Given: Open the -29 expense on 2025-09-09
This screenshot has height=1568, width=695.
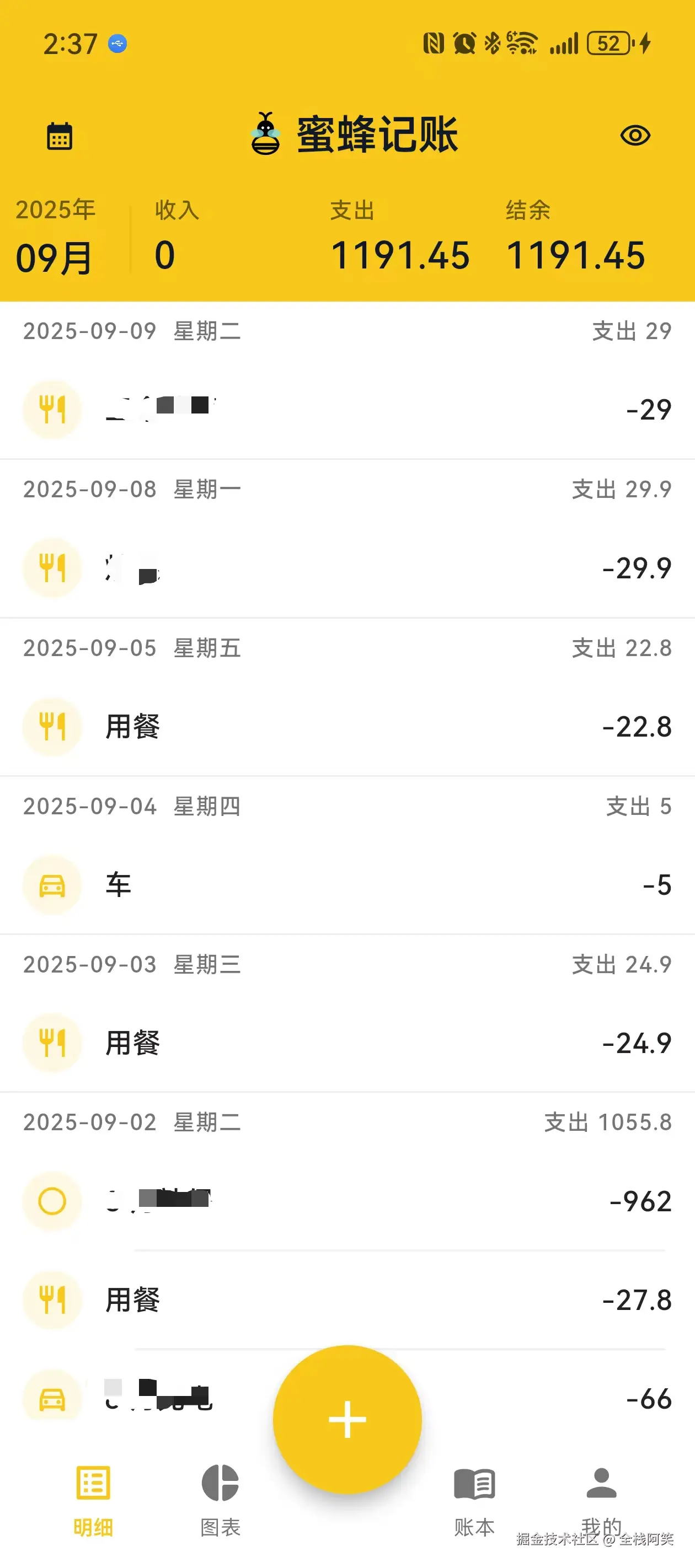Looking at the screenshot, I should (347, 409).
